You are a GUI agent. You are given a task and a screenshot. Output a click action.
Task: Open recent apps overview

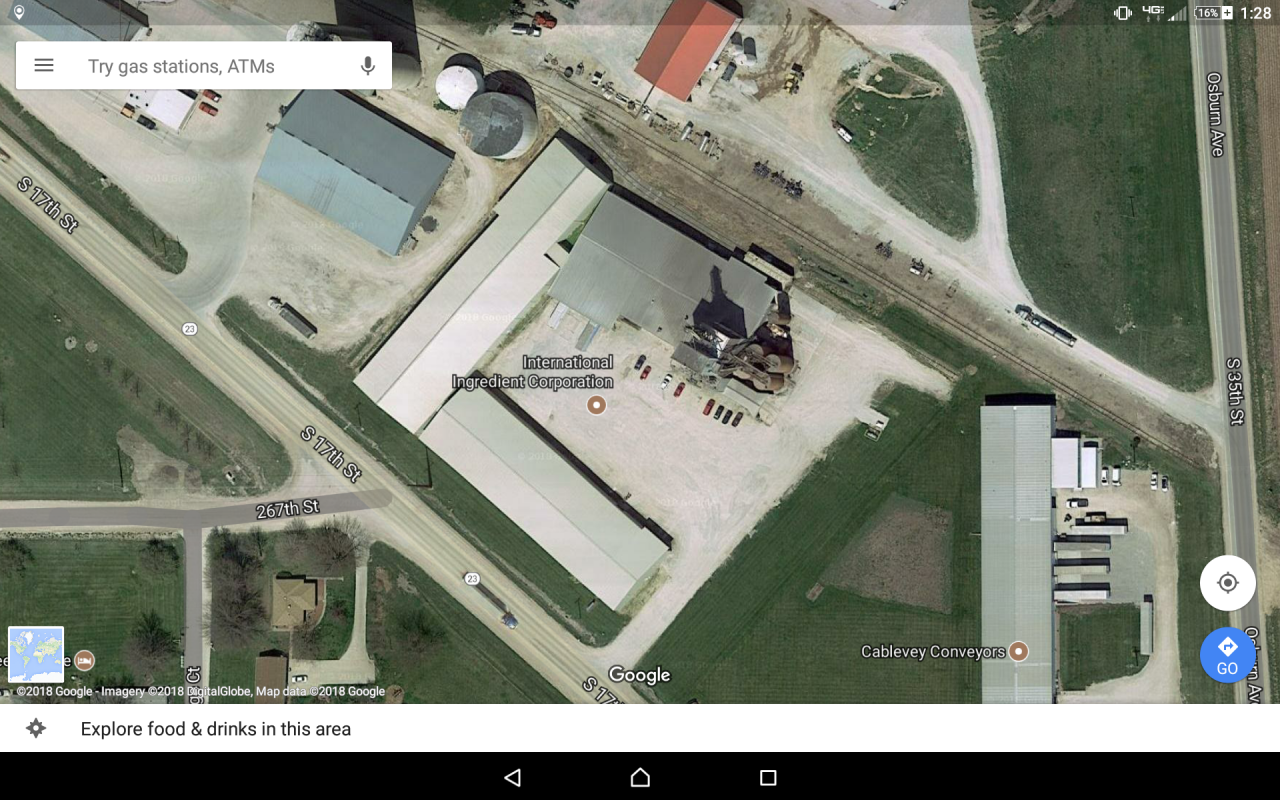click(x=768, y=777)
